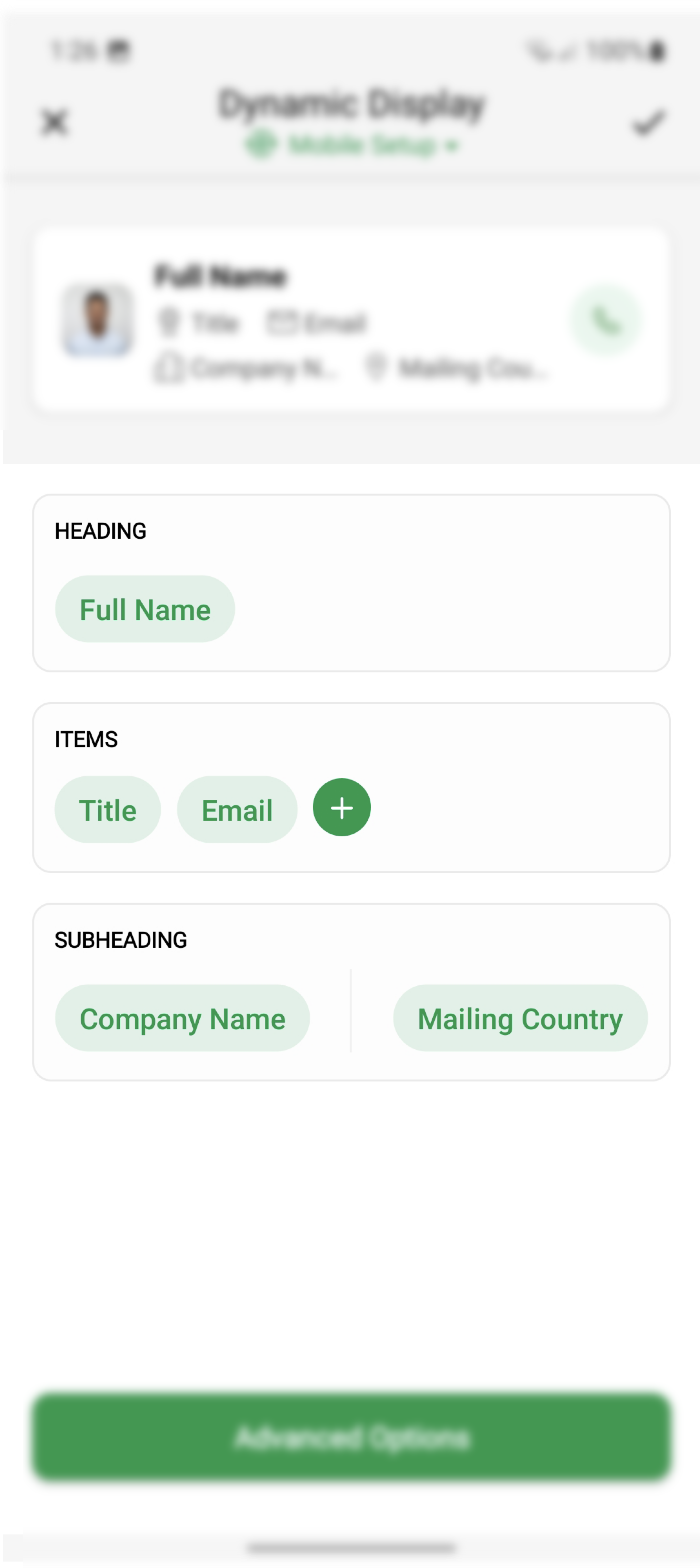Open Advanced Options
This screenshot has width=700, height=1568.
tap(352, 1438)
